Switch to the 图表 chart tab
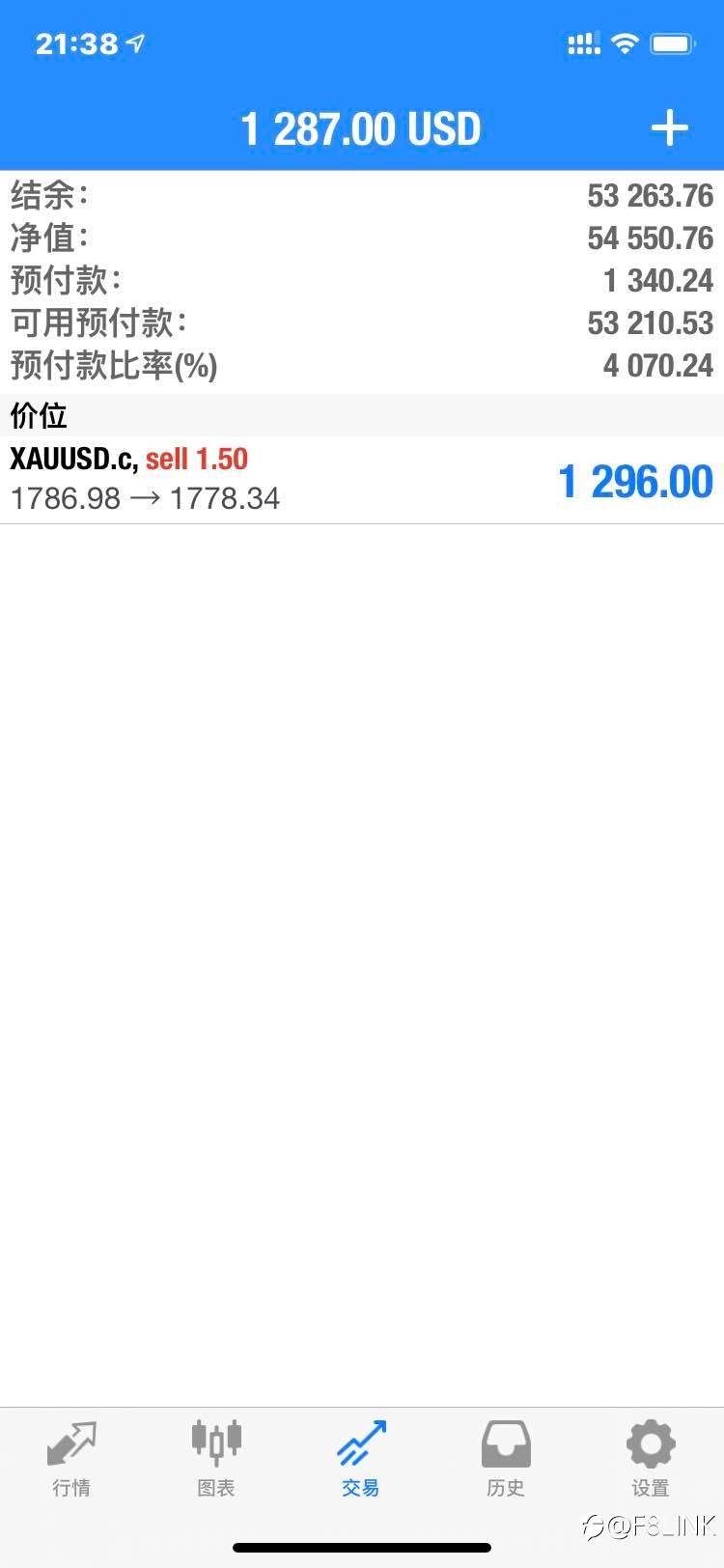724x1568 pixels. [x=216, y=1459]
